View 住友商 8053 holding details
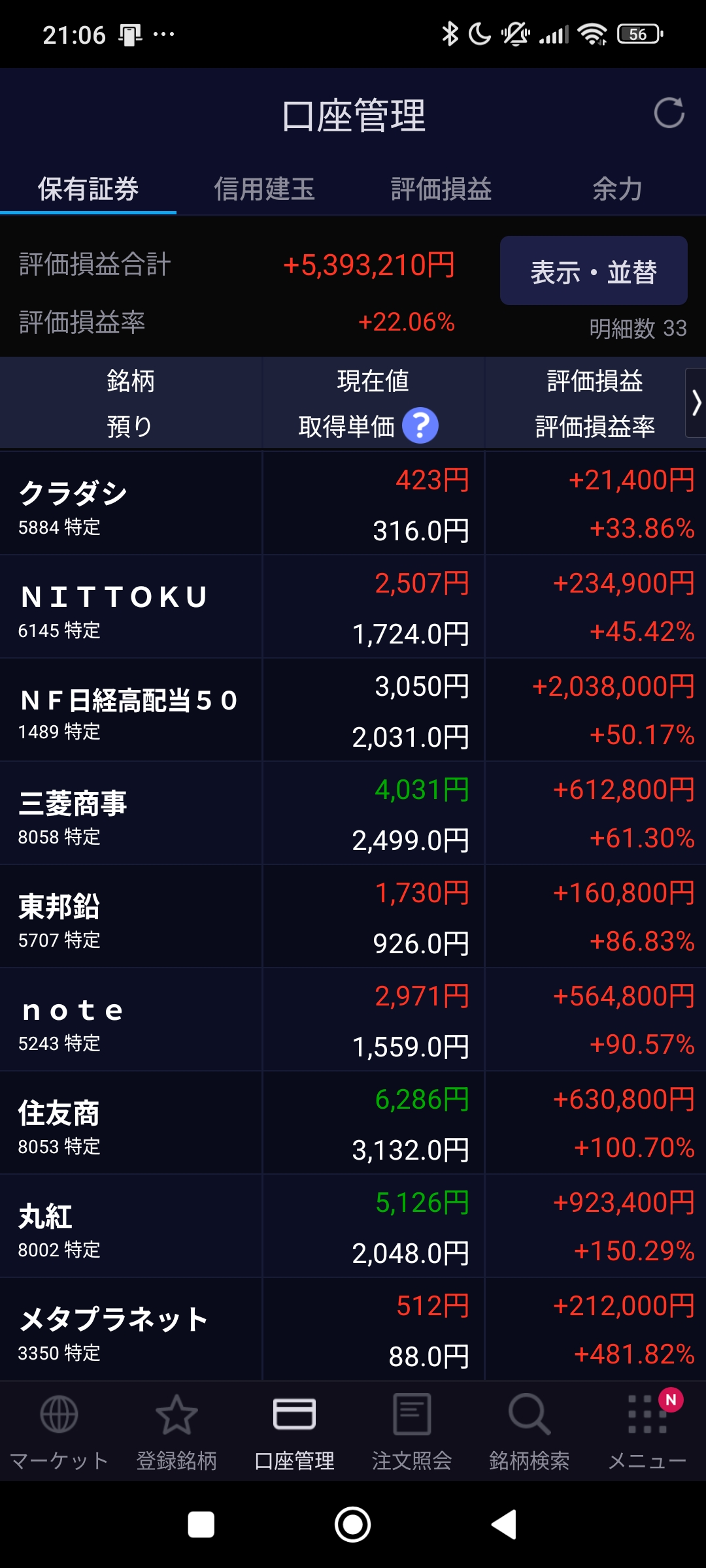 pyautogui.click(x=131, y=1123)
